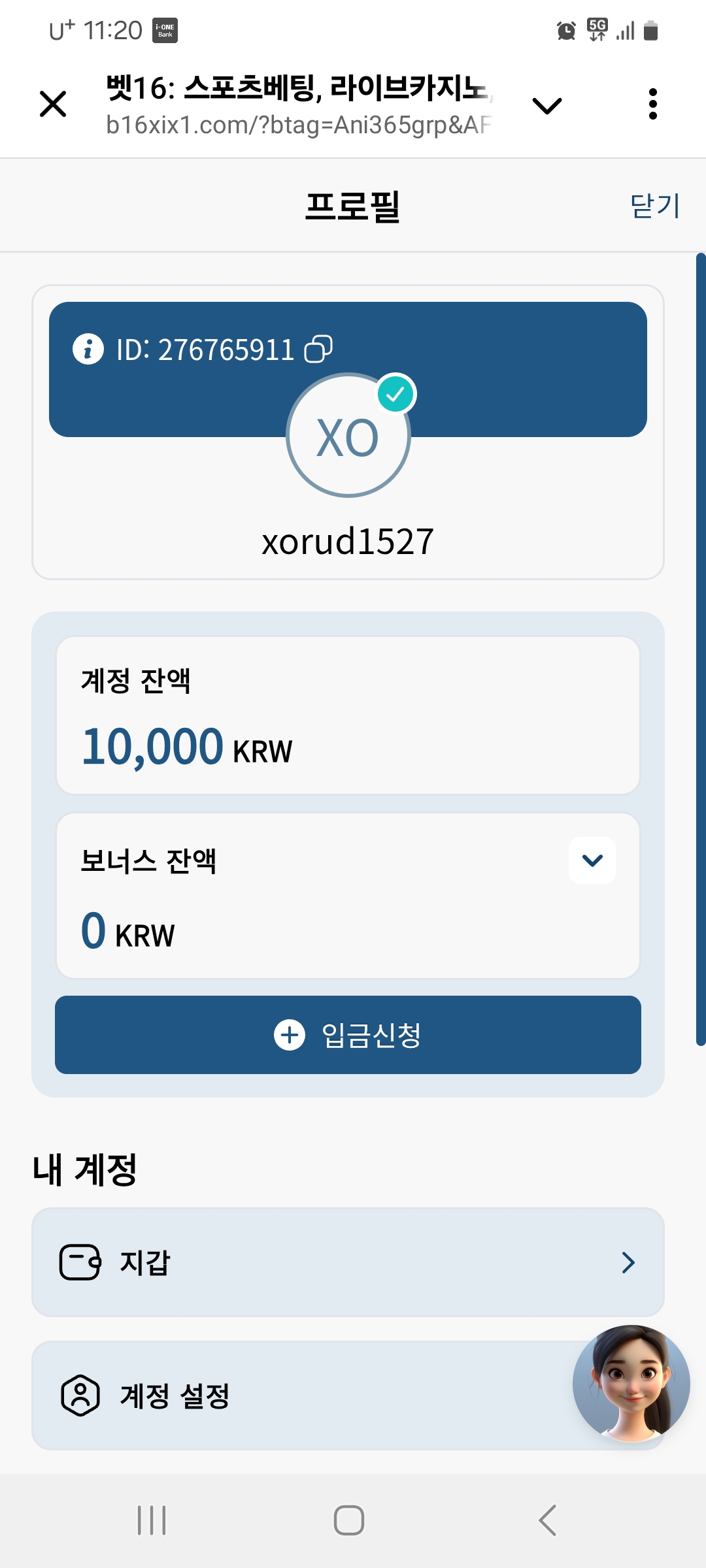Open recent apps from the navigation bar
Image resolution: width=706 pixels, height=1568 pixels.
click(152, 1520)
